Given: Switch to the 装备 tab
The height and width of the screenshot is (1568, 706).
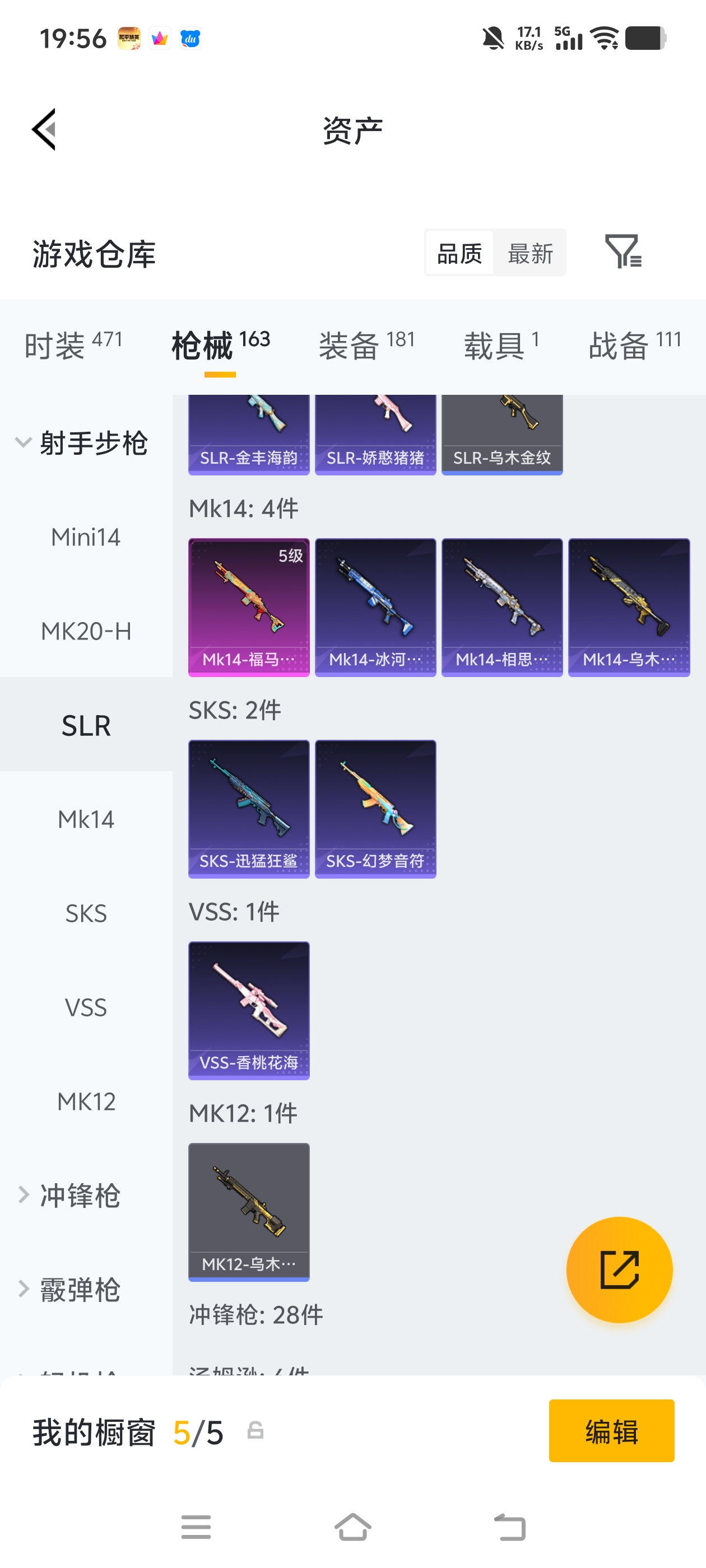Looking at the screenshot, I should 366,345.
